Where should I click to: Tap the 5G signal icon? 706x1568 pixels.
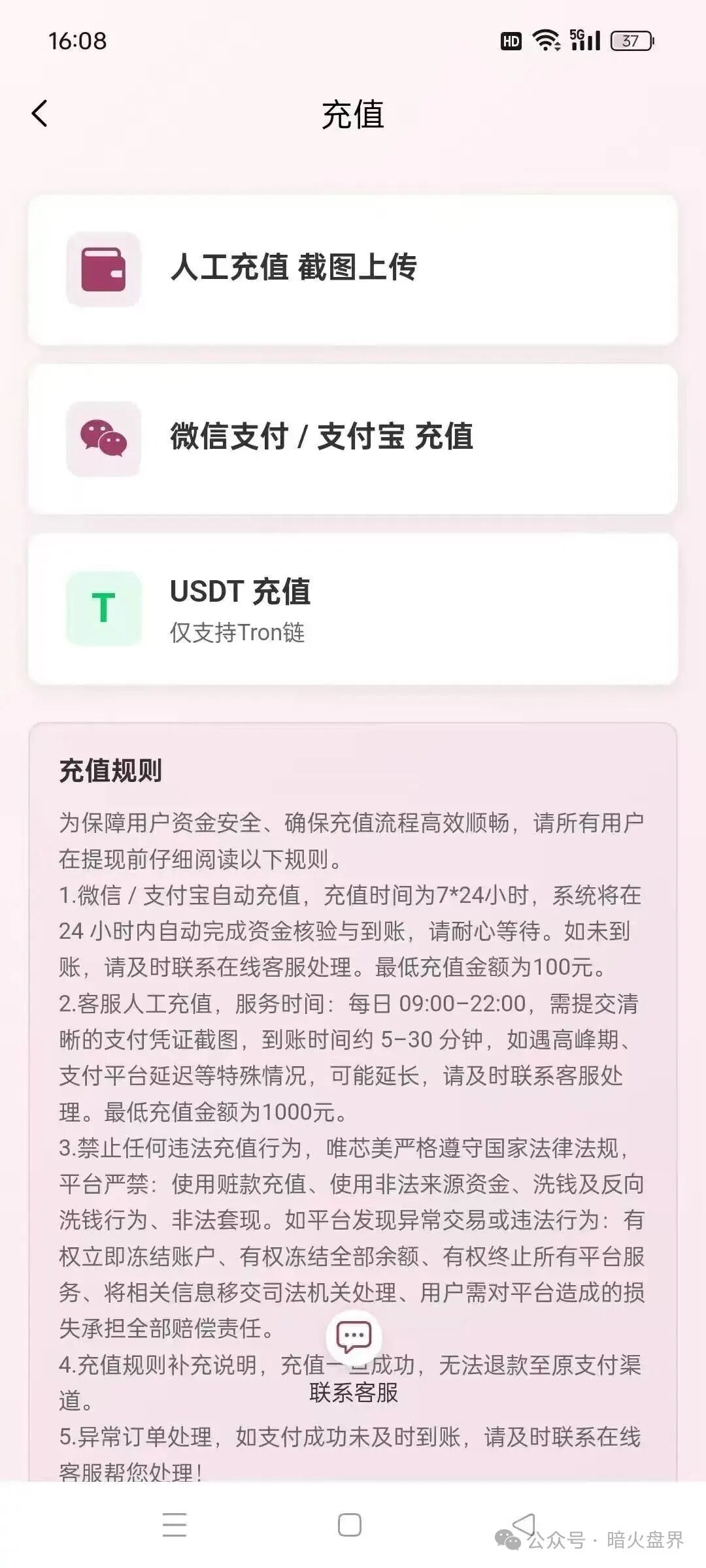584,41
